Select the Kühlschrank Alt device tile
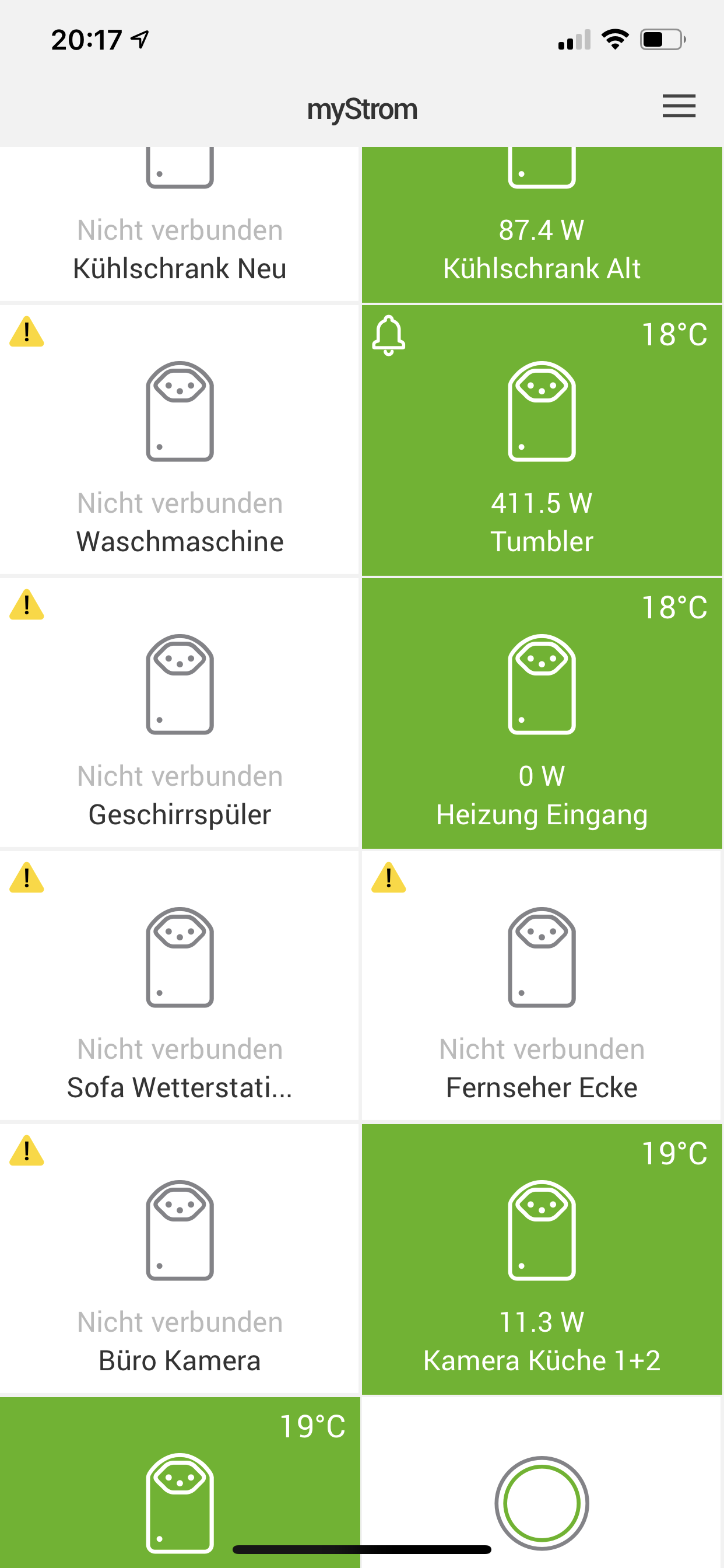Viewport: 724px width, 1568px height. pos(542,225)
